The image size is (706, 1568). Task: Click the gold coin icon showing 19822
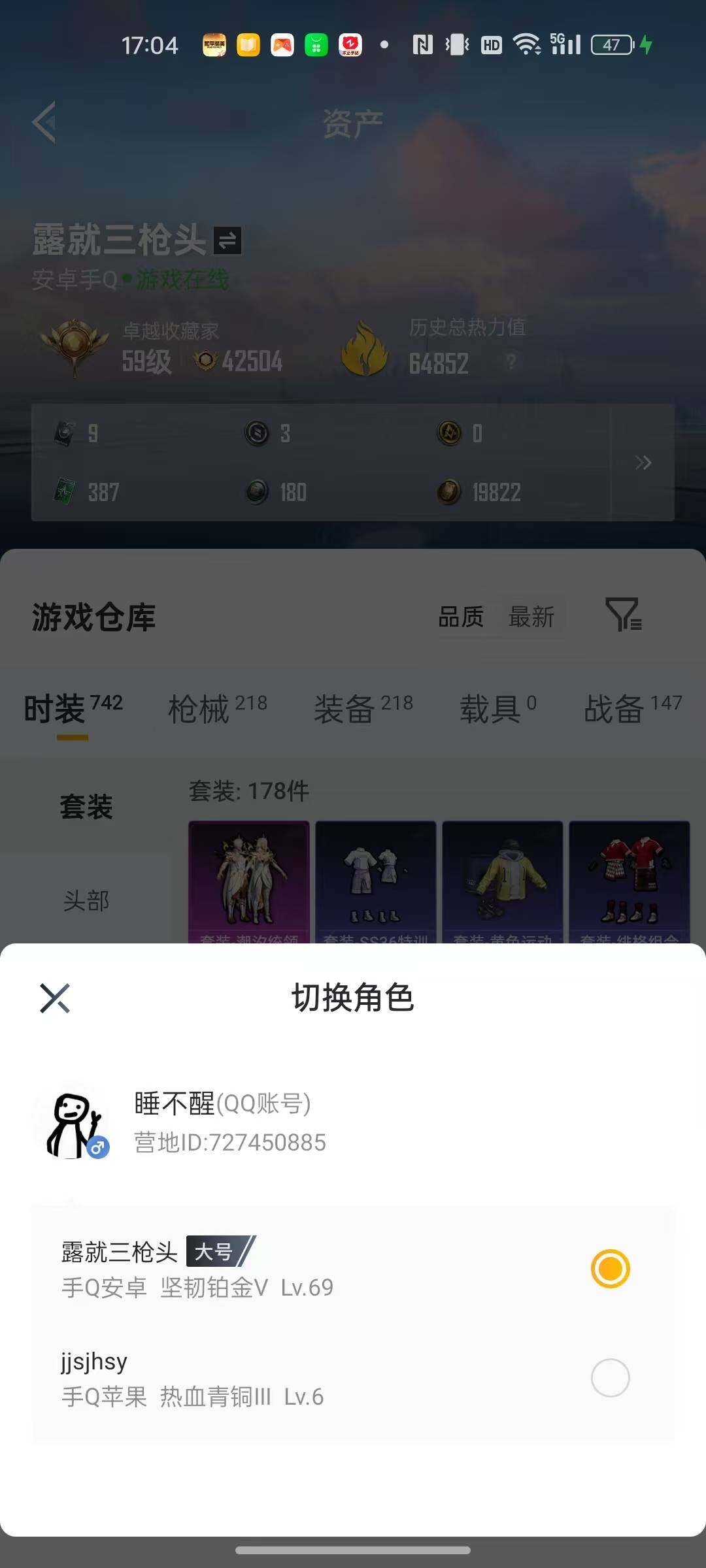click(450, 491)
